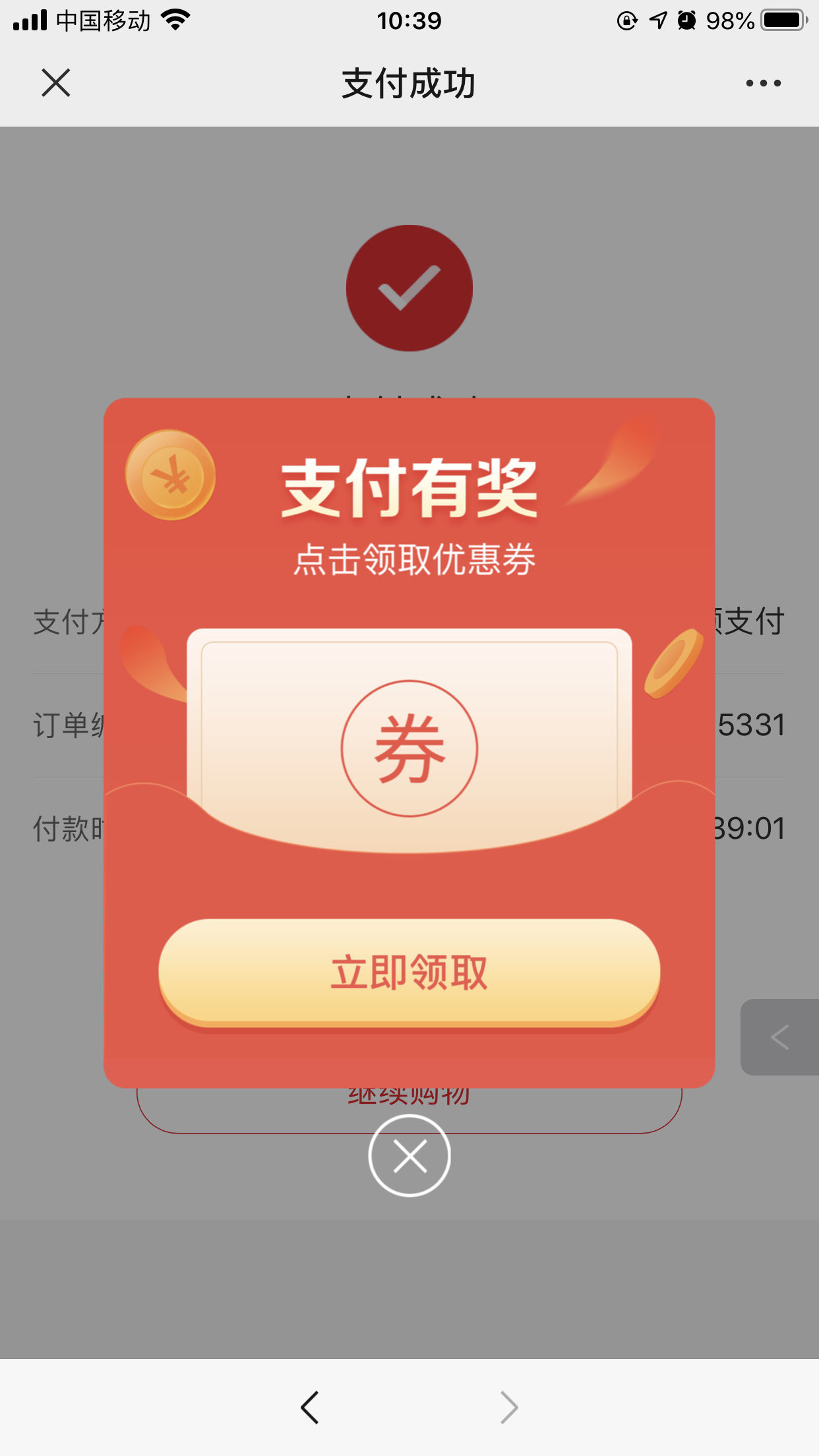Dismiss the 支付有奖 coupon popup

[409, 1156]
